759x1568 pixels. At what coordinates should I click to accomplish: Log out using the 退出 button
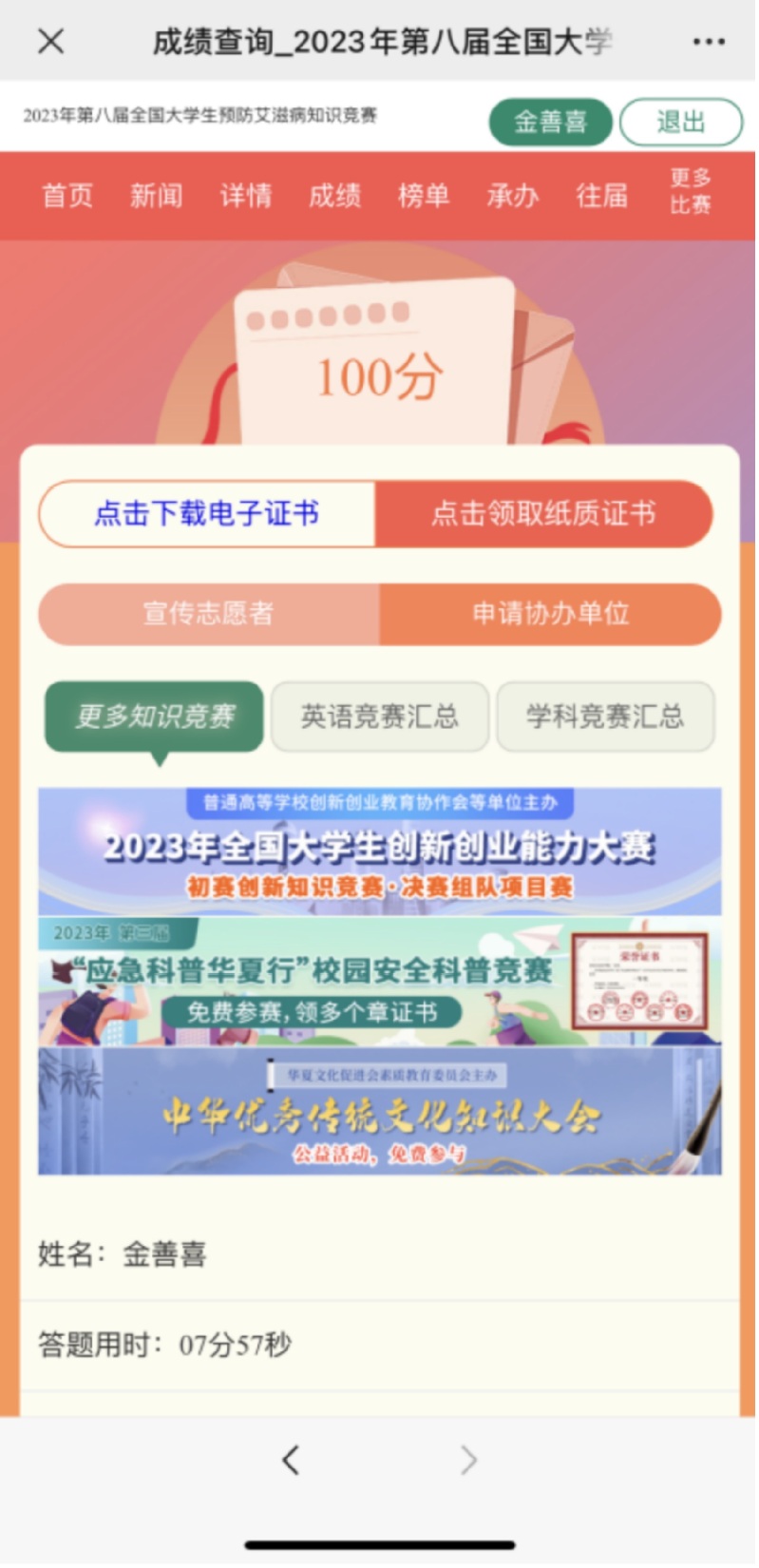680,122
